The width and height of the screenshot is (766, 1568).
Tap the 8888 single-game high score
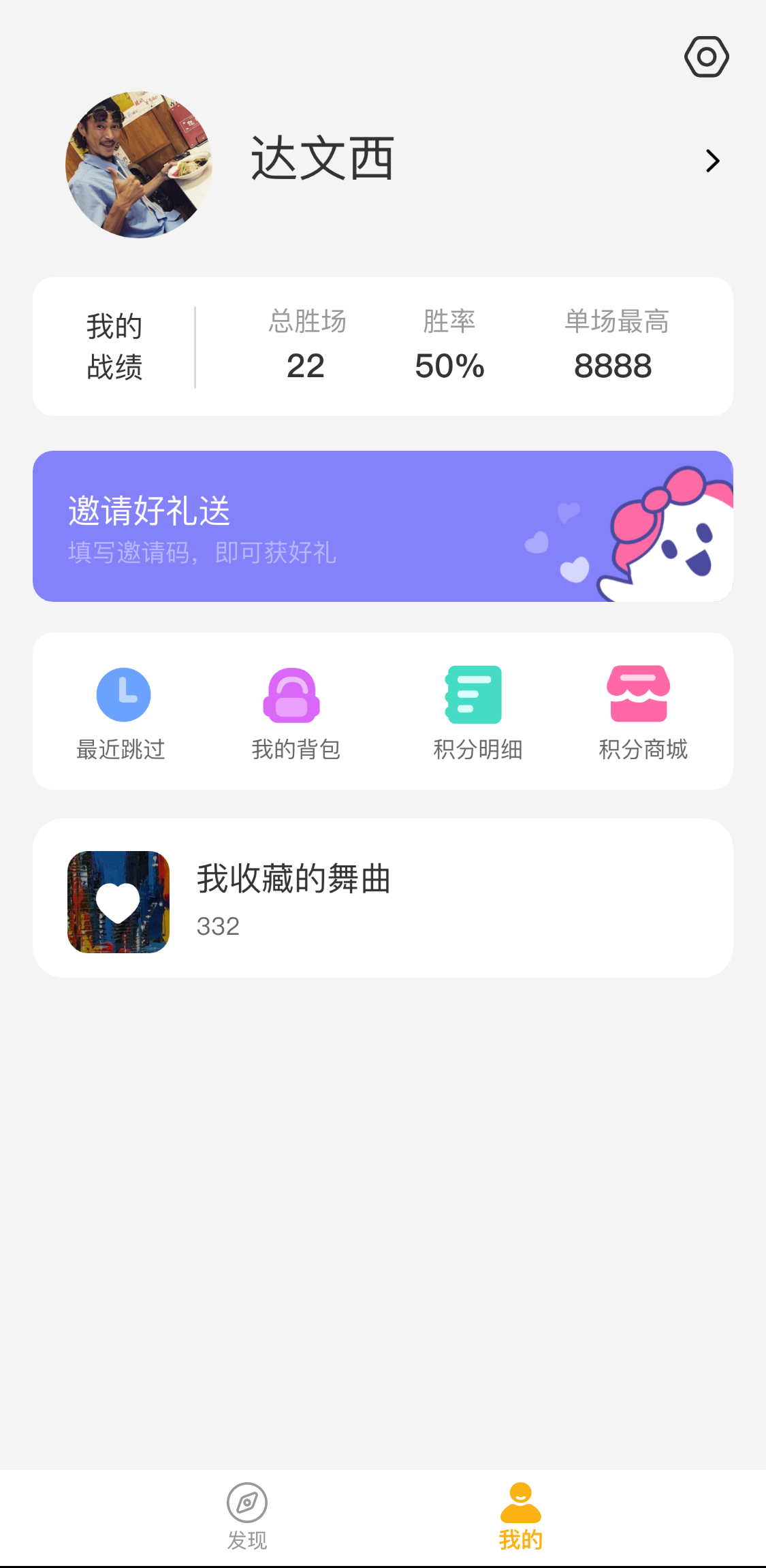point(613,366)
